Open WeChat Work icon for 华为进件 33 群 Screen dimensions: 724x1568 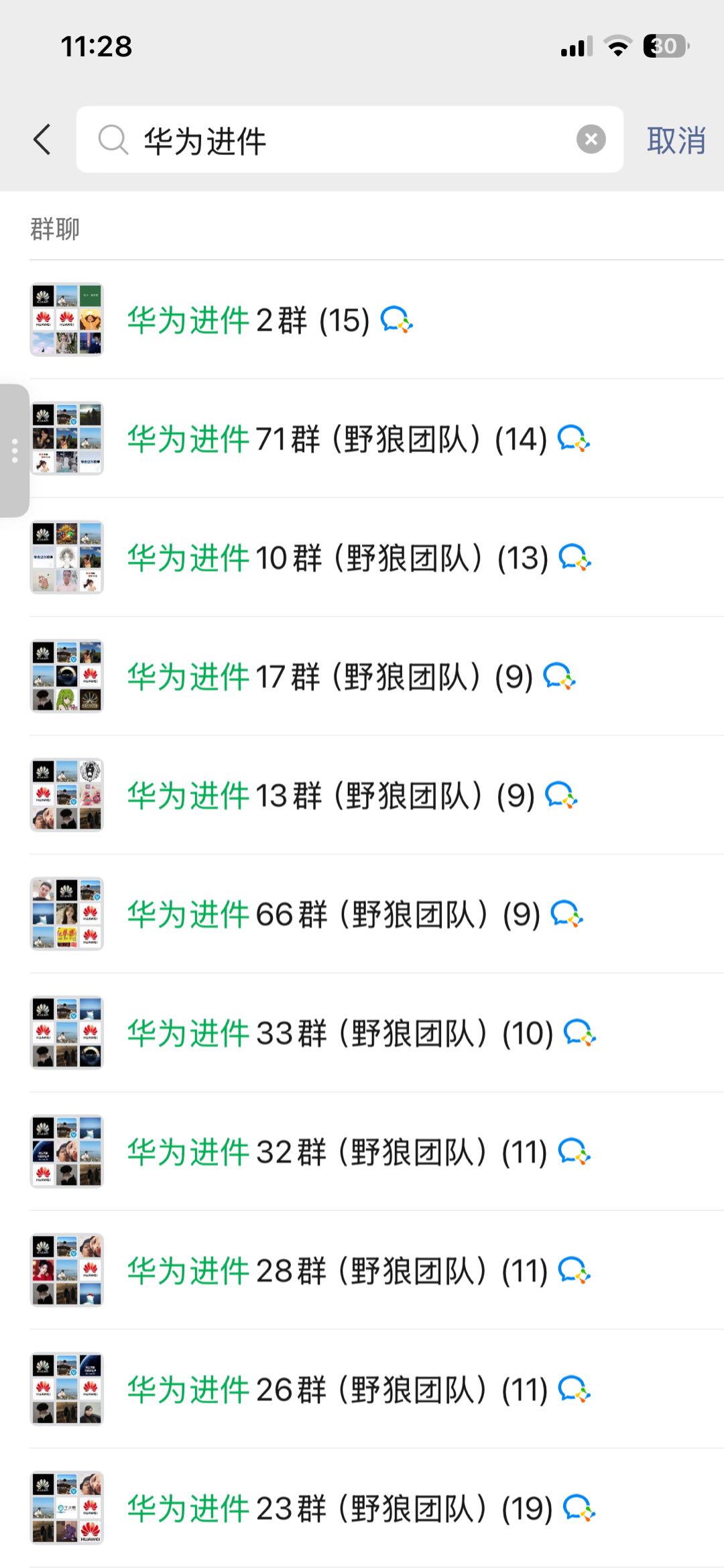point(581,1034)
